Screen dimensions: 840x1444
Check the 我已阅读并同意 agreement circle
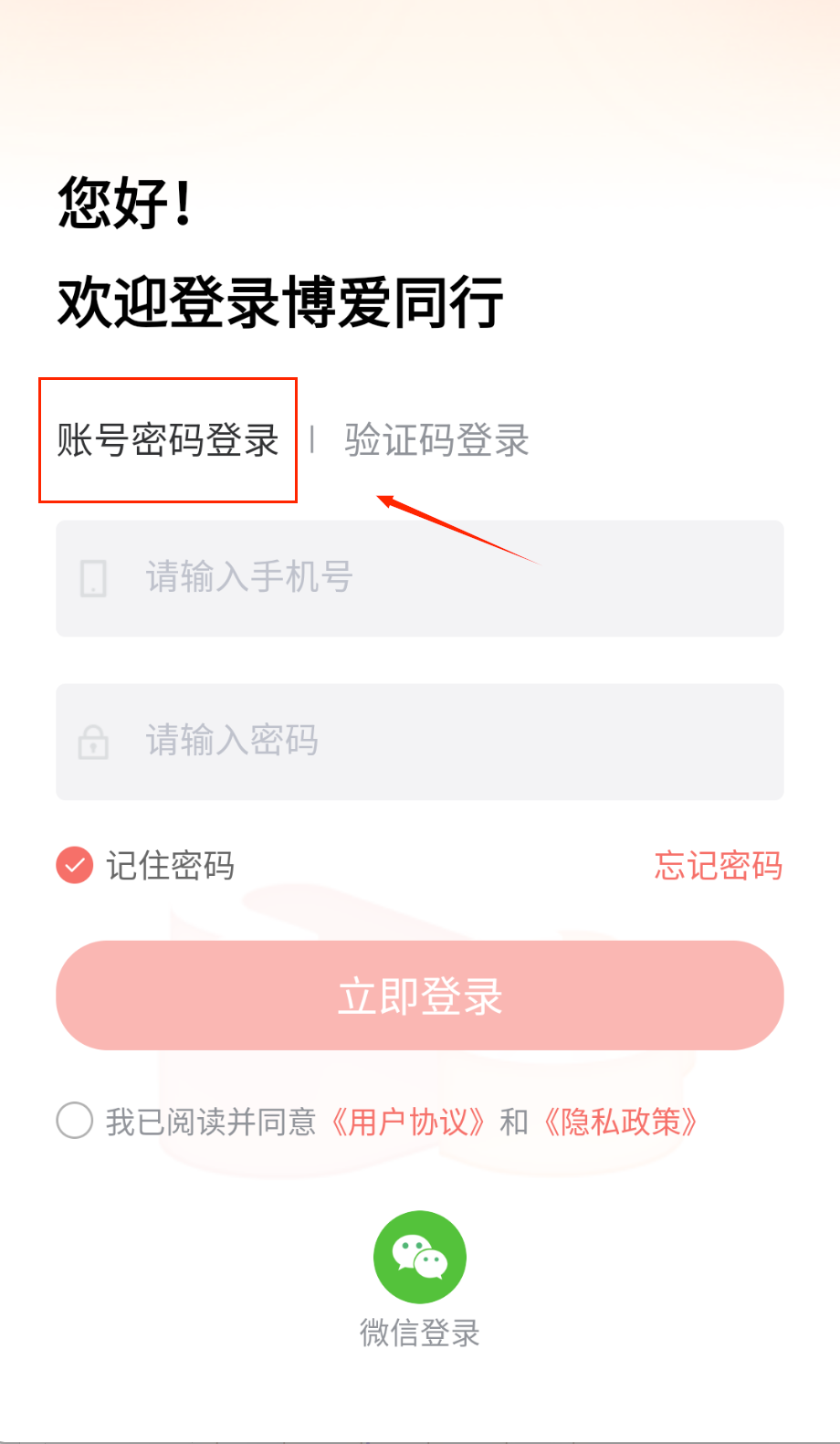[x=75, y=1121]
